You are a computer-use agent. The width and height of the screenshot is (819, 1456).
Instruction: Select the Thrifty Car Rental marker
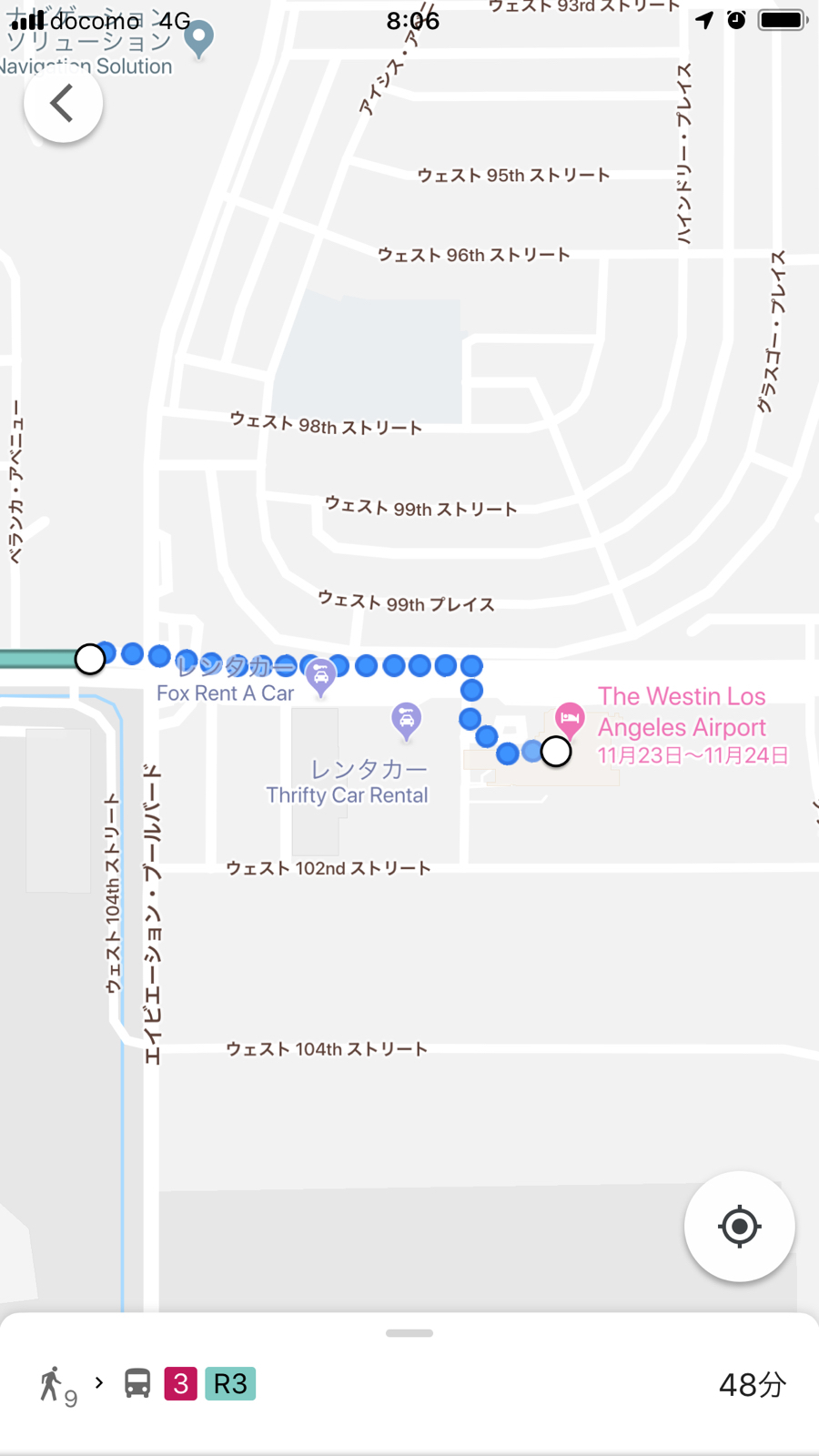[406, 721]
